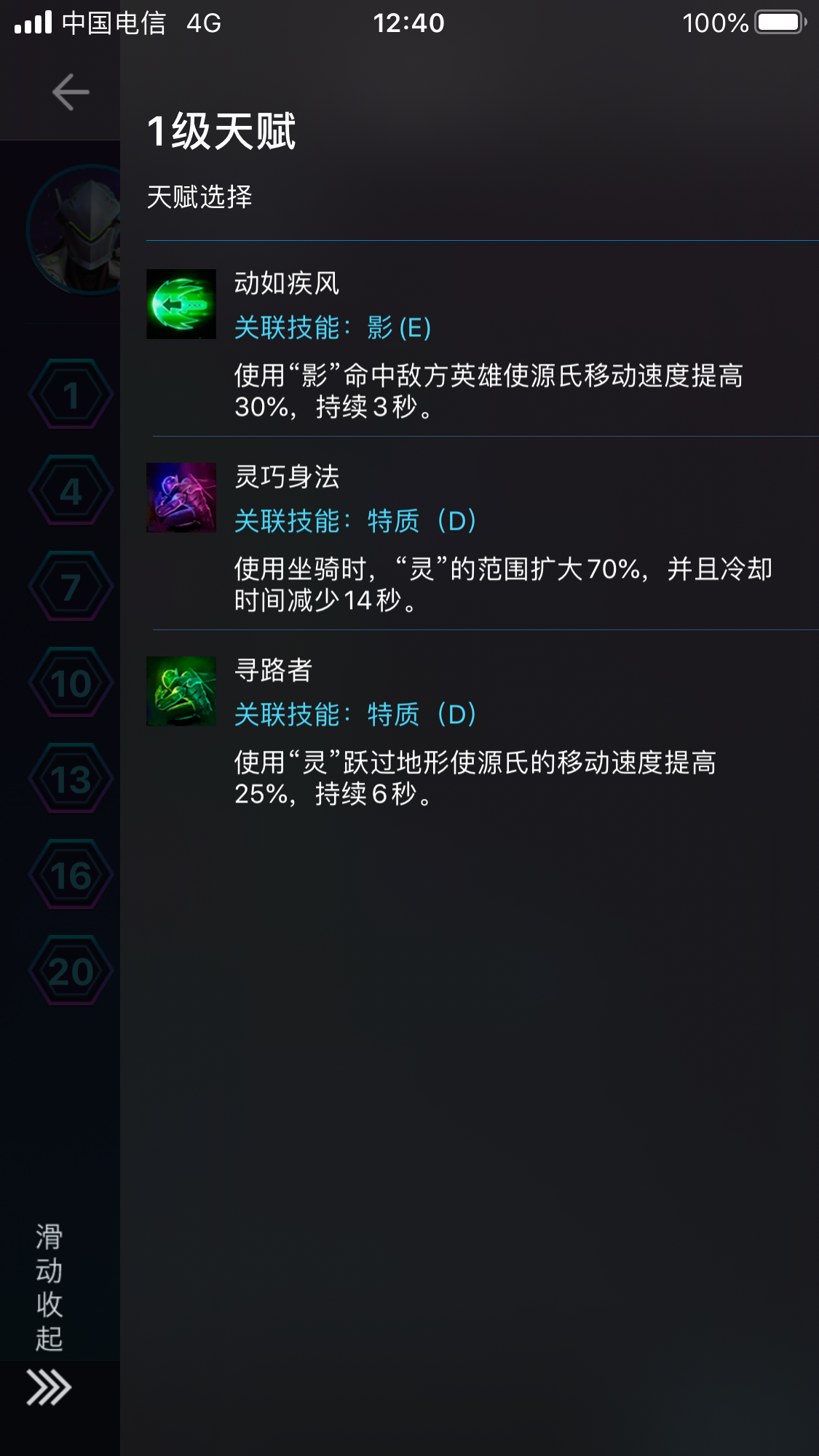Image resolution: width=819 pixels, height=1456 pixels.
Task: Select the 寻路者 talent
Action: tap(480, 729)
